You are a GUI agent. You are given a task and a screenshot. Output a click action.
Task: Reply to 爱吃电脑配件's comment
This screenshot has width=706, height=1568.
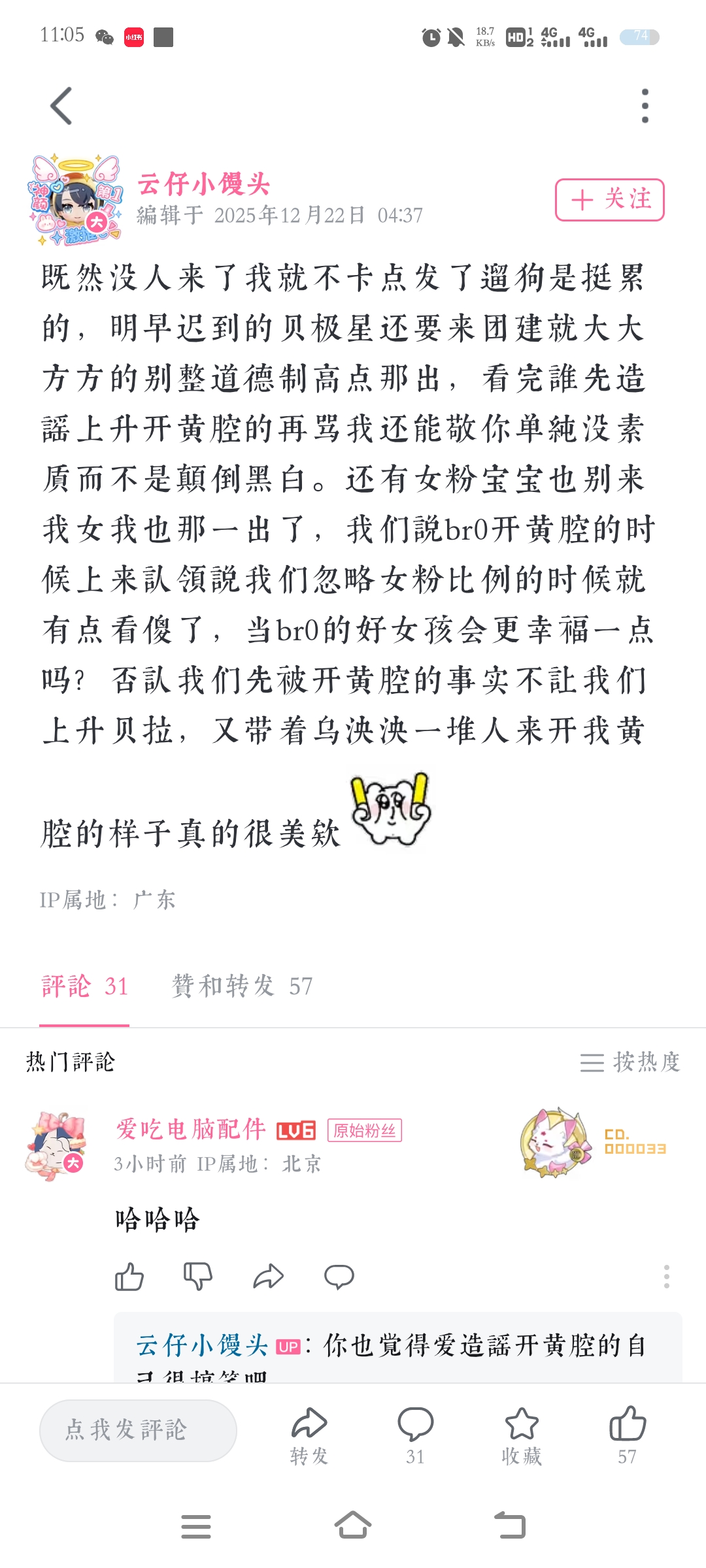(339, 1277)
